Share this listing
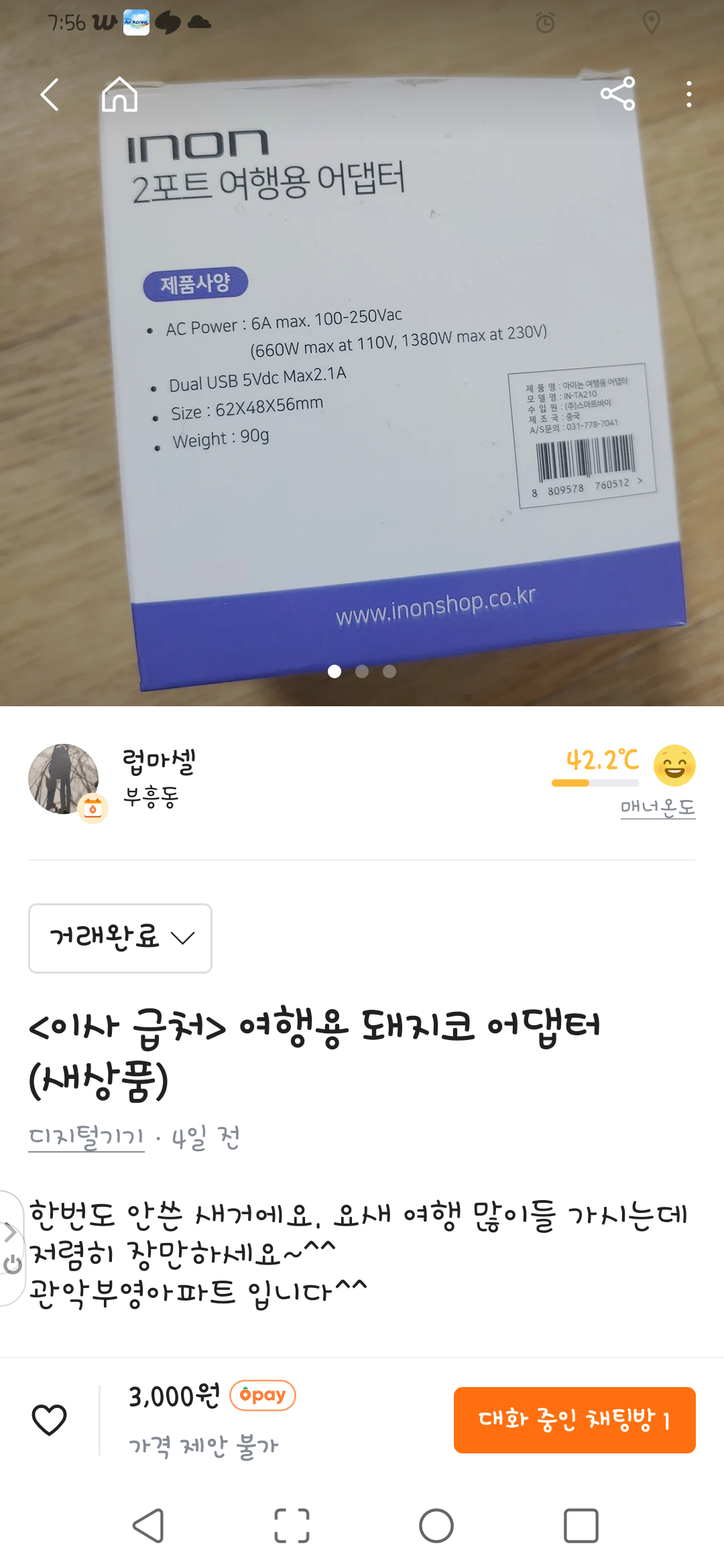Image resolution: width=724 pixels, height=1568 pixels. [x=617, y=94]
